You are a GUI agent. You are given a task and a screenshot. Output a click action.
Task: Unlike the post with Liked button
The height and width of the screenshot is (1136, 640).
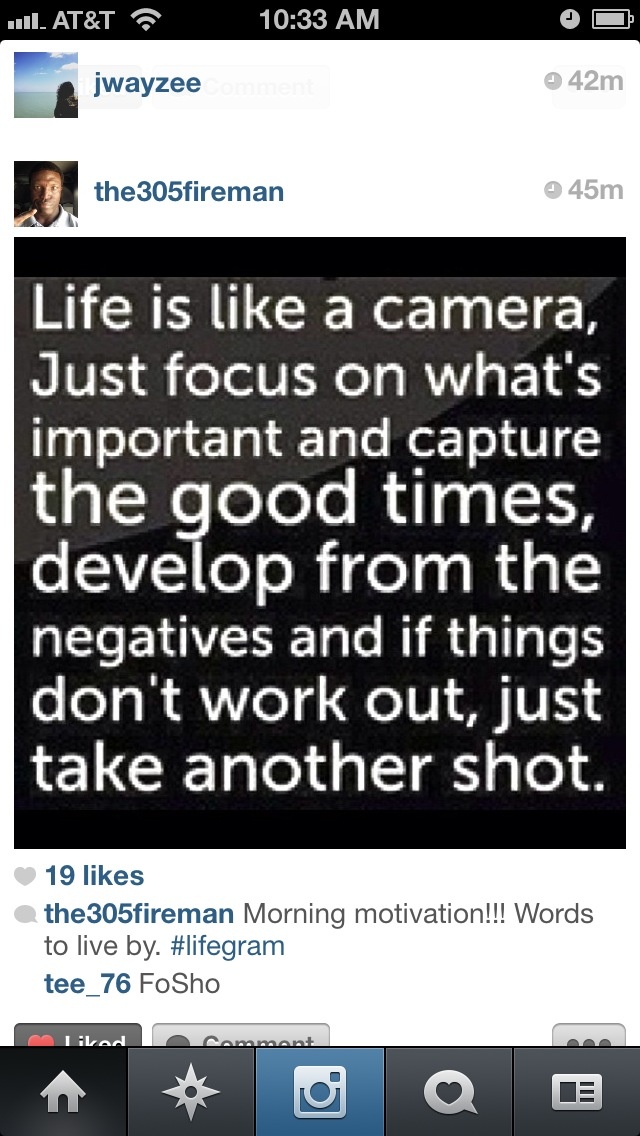click(78, 1036)
